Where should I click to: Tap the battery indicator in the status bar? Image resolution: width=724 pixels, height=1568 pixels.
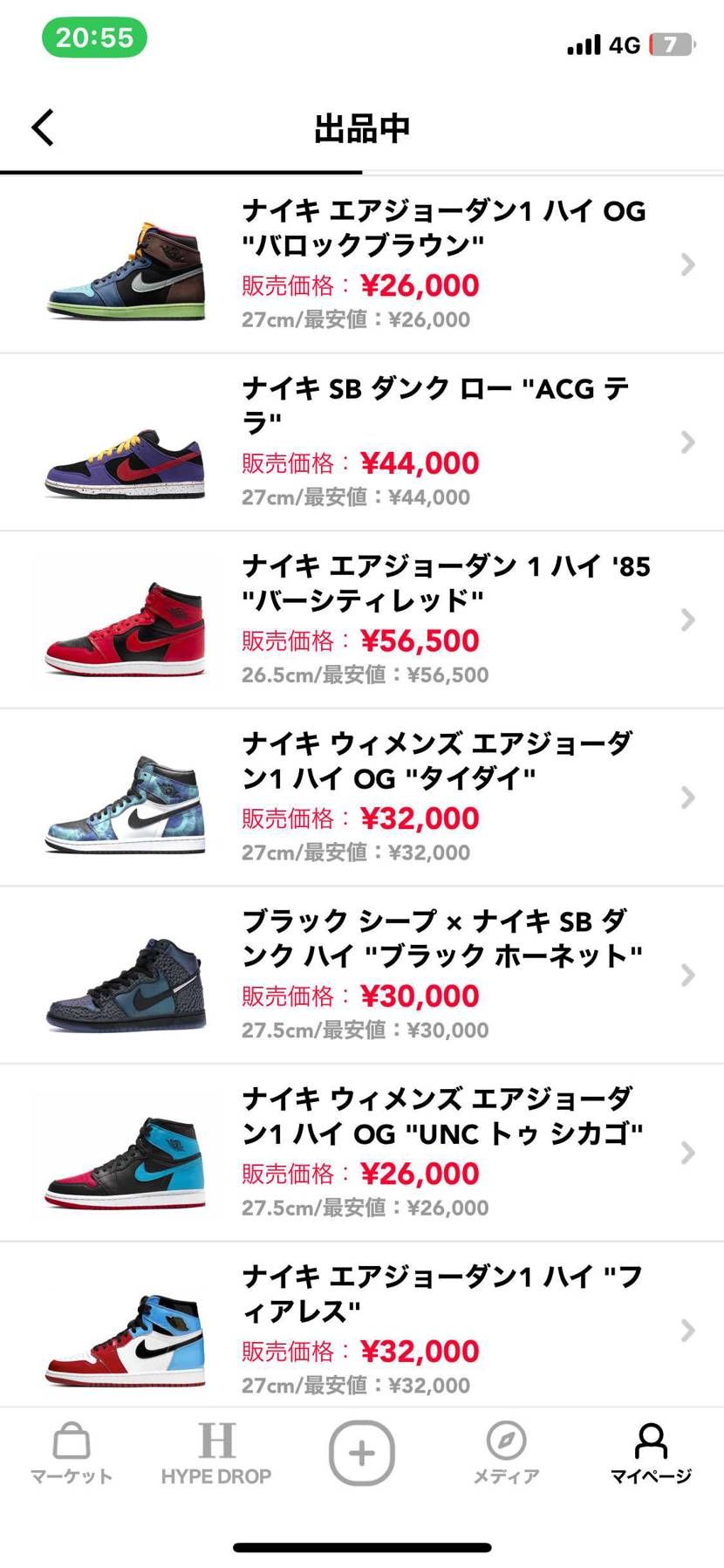tap(668, 44)
